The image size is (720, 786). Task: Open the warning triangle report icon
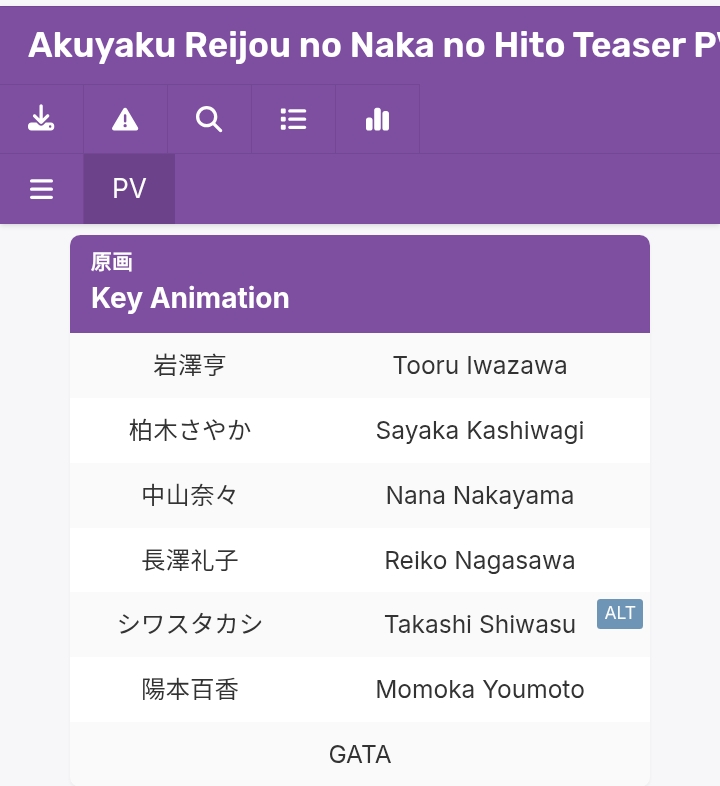click(x=125, y=120)
